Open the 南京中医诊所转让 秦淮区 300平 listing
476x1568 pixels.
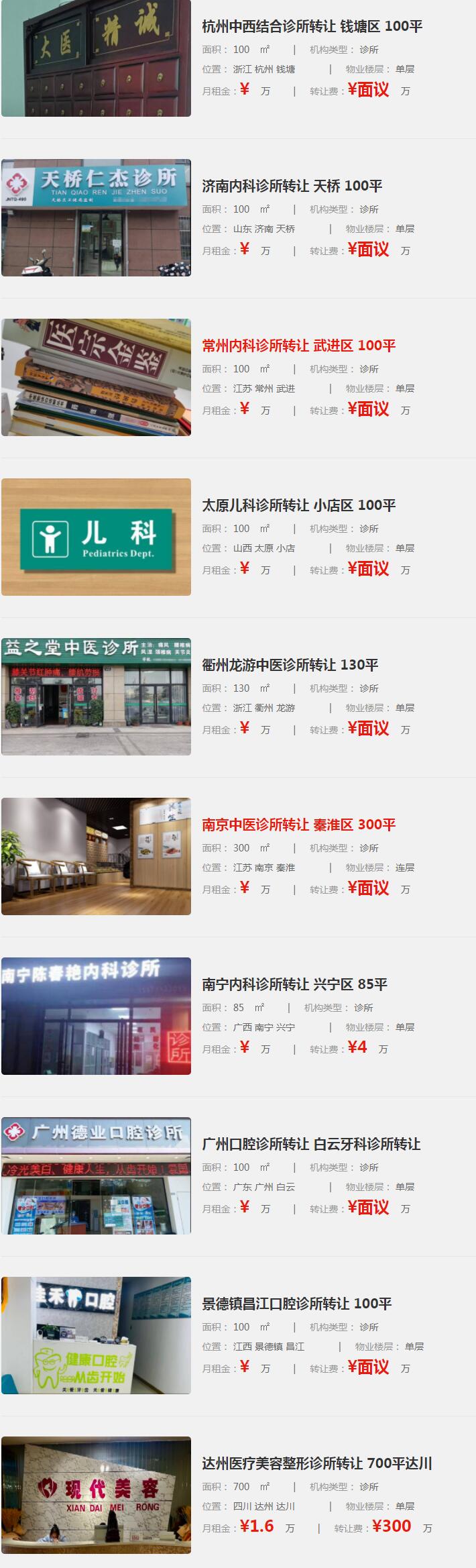[x=298, y=825]
